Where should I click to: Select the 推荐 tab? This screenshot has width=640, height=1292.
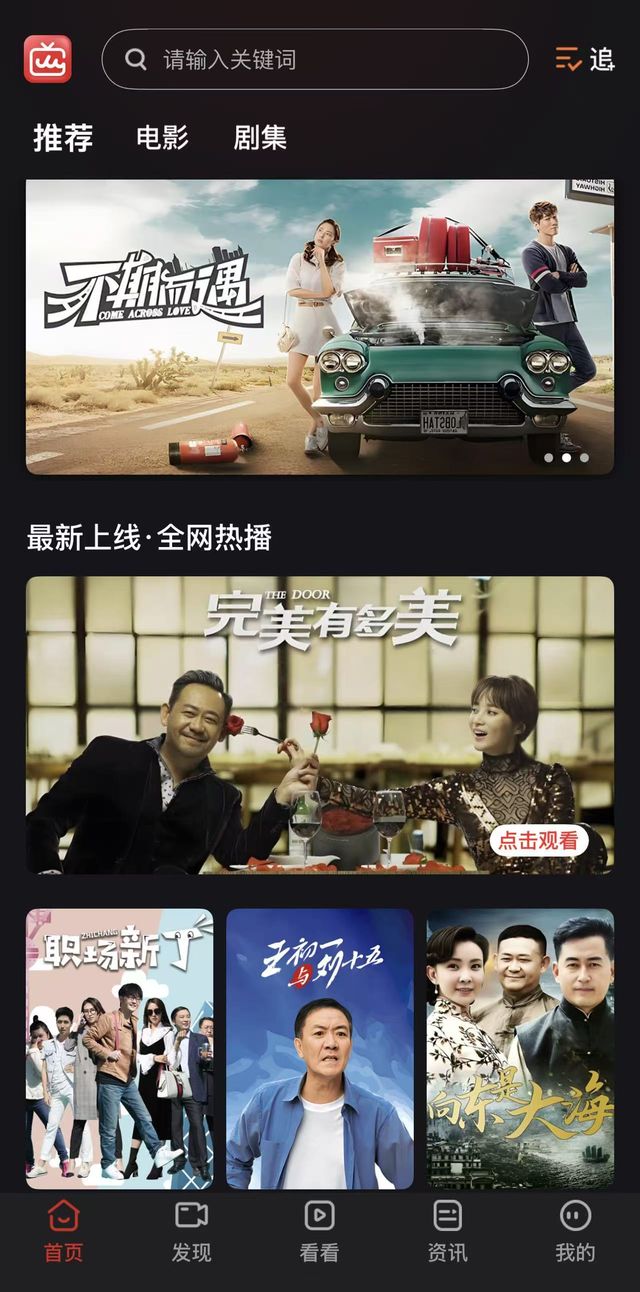pos(63,138)
